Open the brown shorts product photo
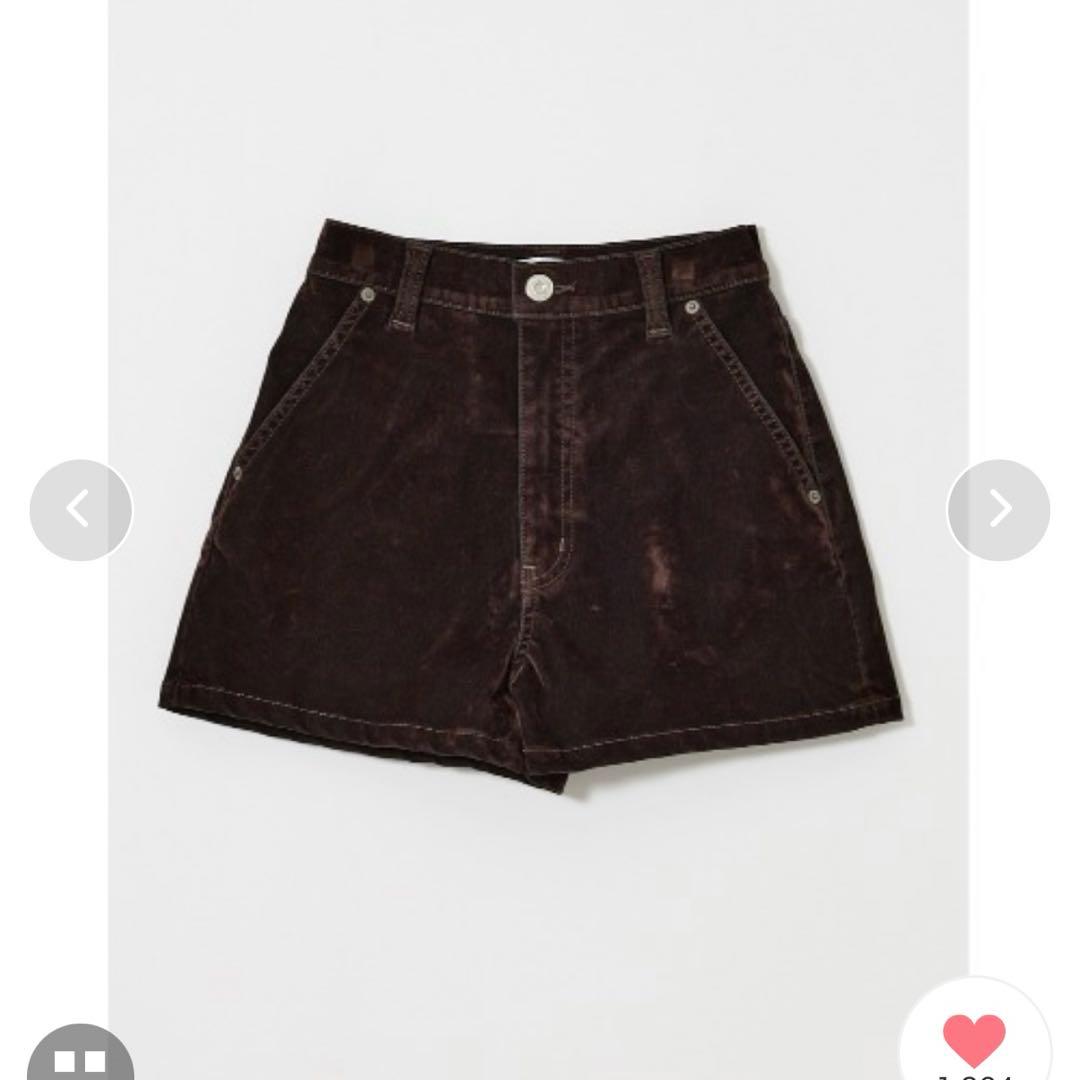The width and height of the screenshot is (1080, 1080). 540,480
